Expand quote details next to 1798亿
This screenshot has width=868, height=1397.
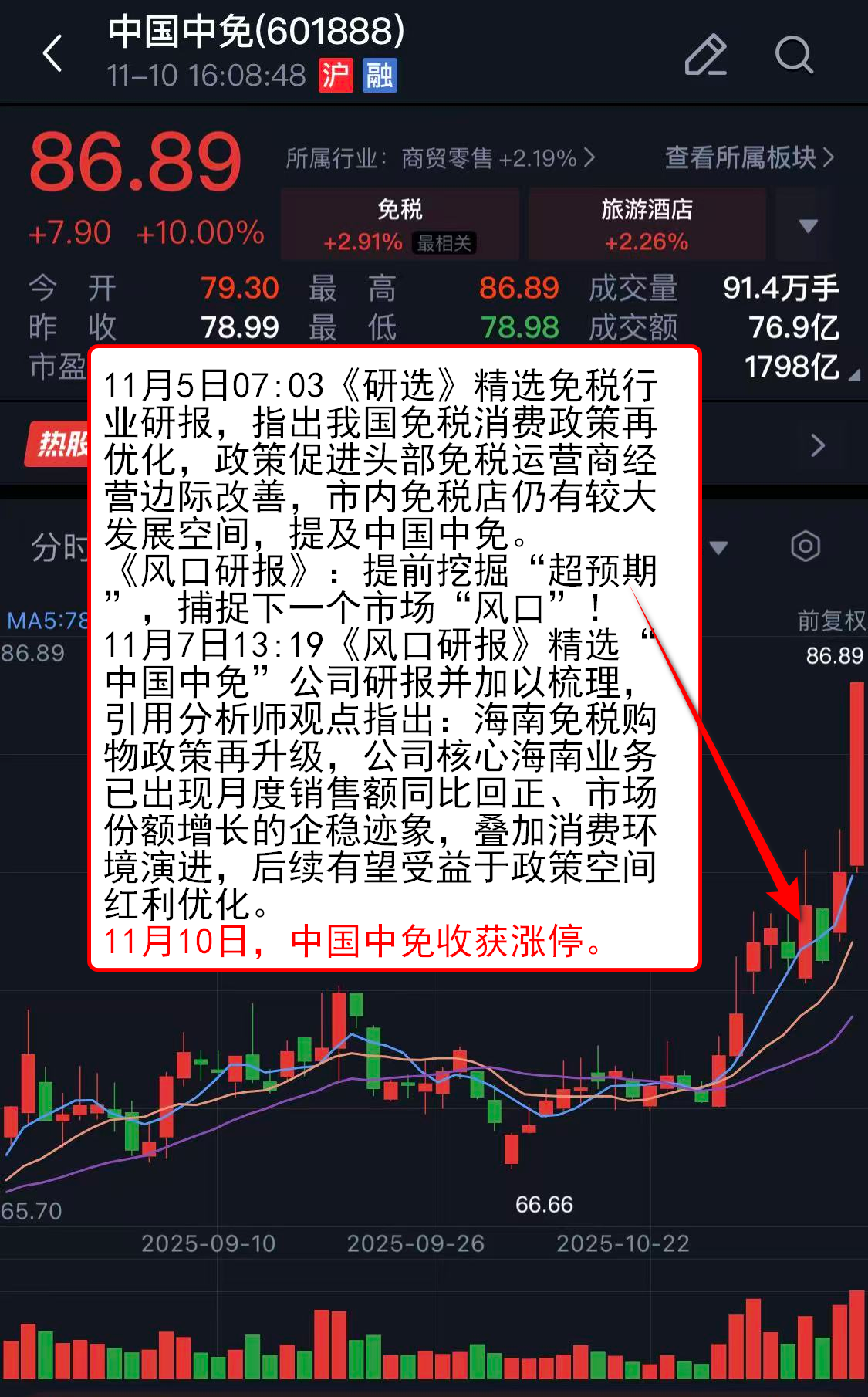click(853, 375)
